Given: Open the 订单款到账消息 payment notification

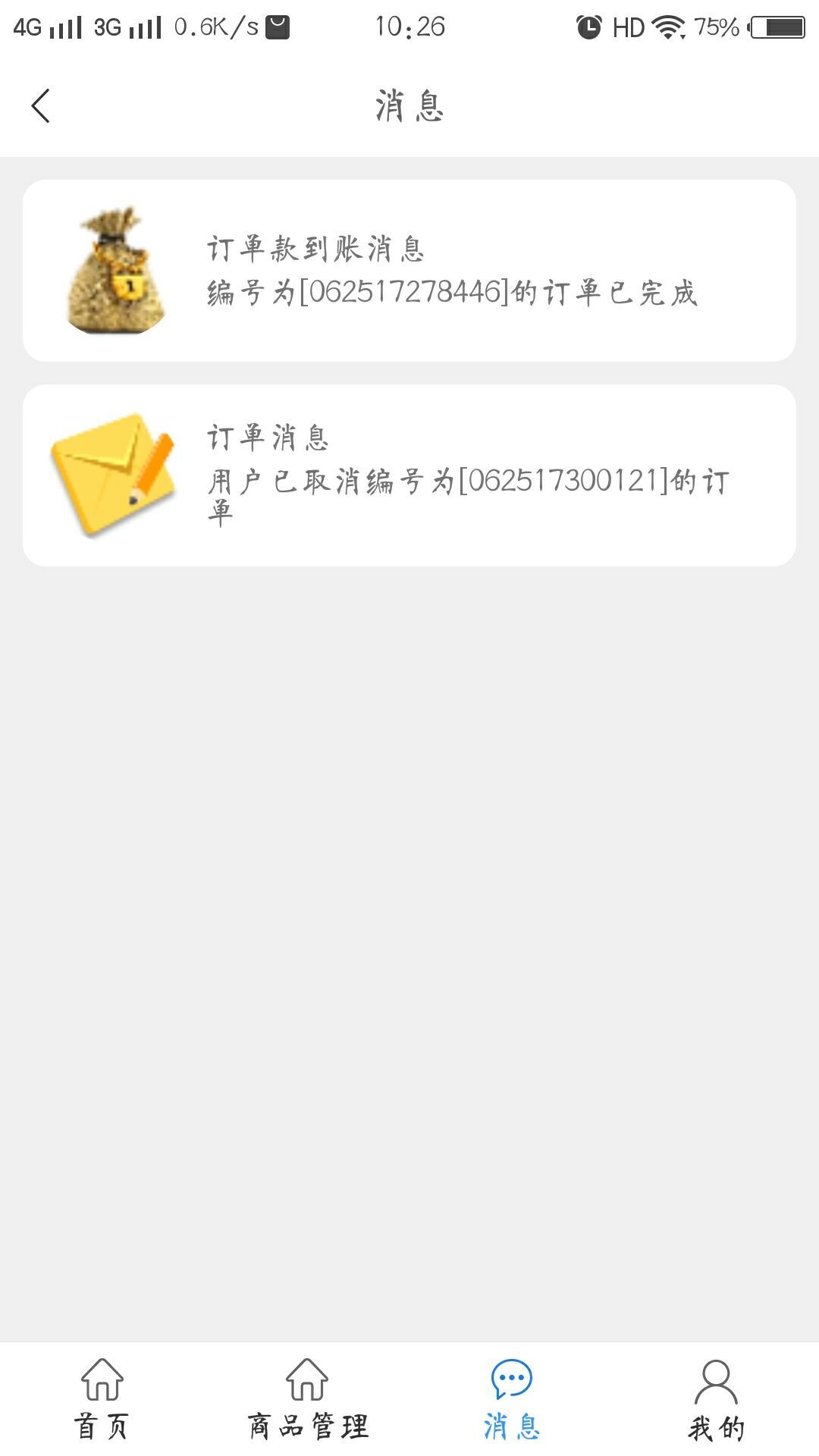Looking at the screenshot, I should pos(409,271).
